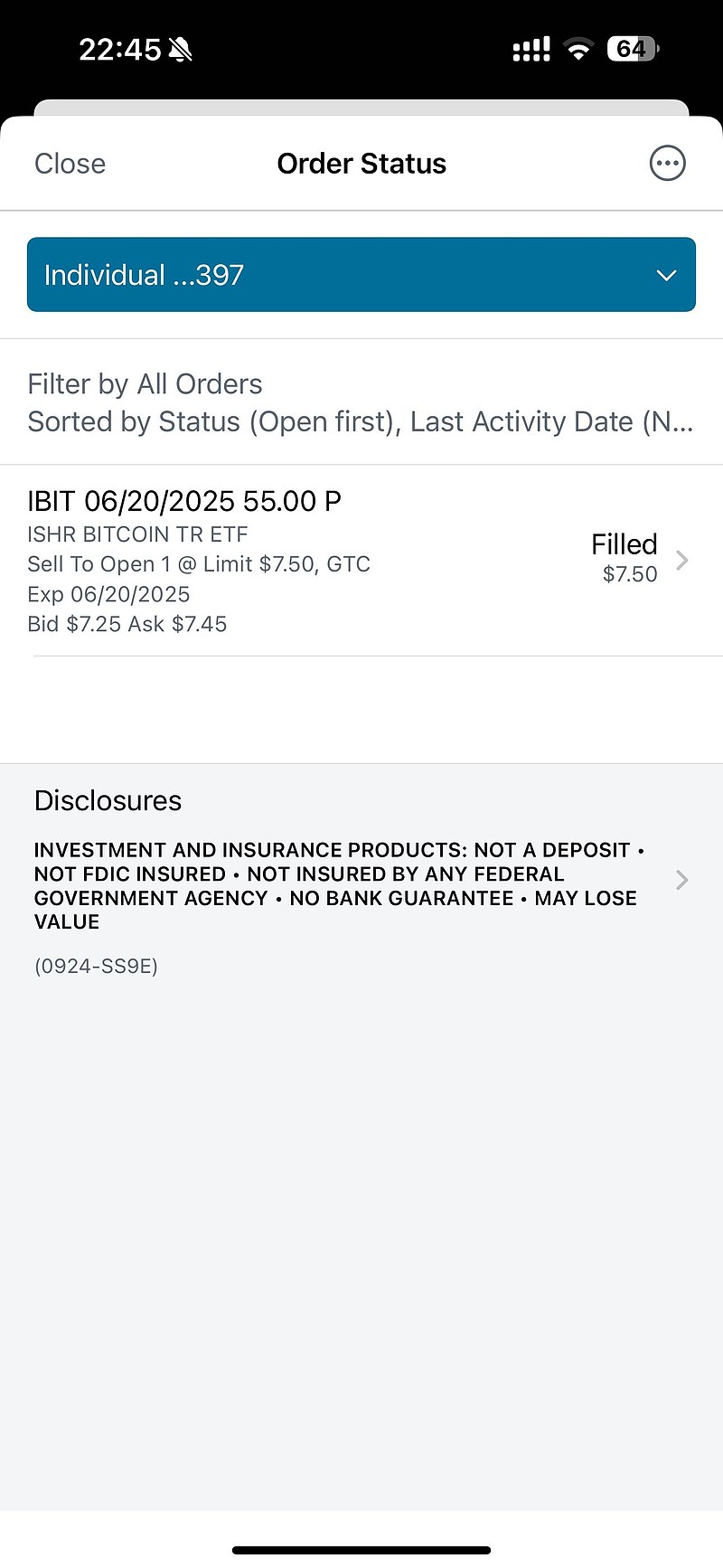Tap Close to dismiss Order Status
The width and height of the screenshot is (723, 1568).
[x=70, y=164]
